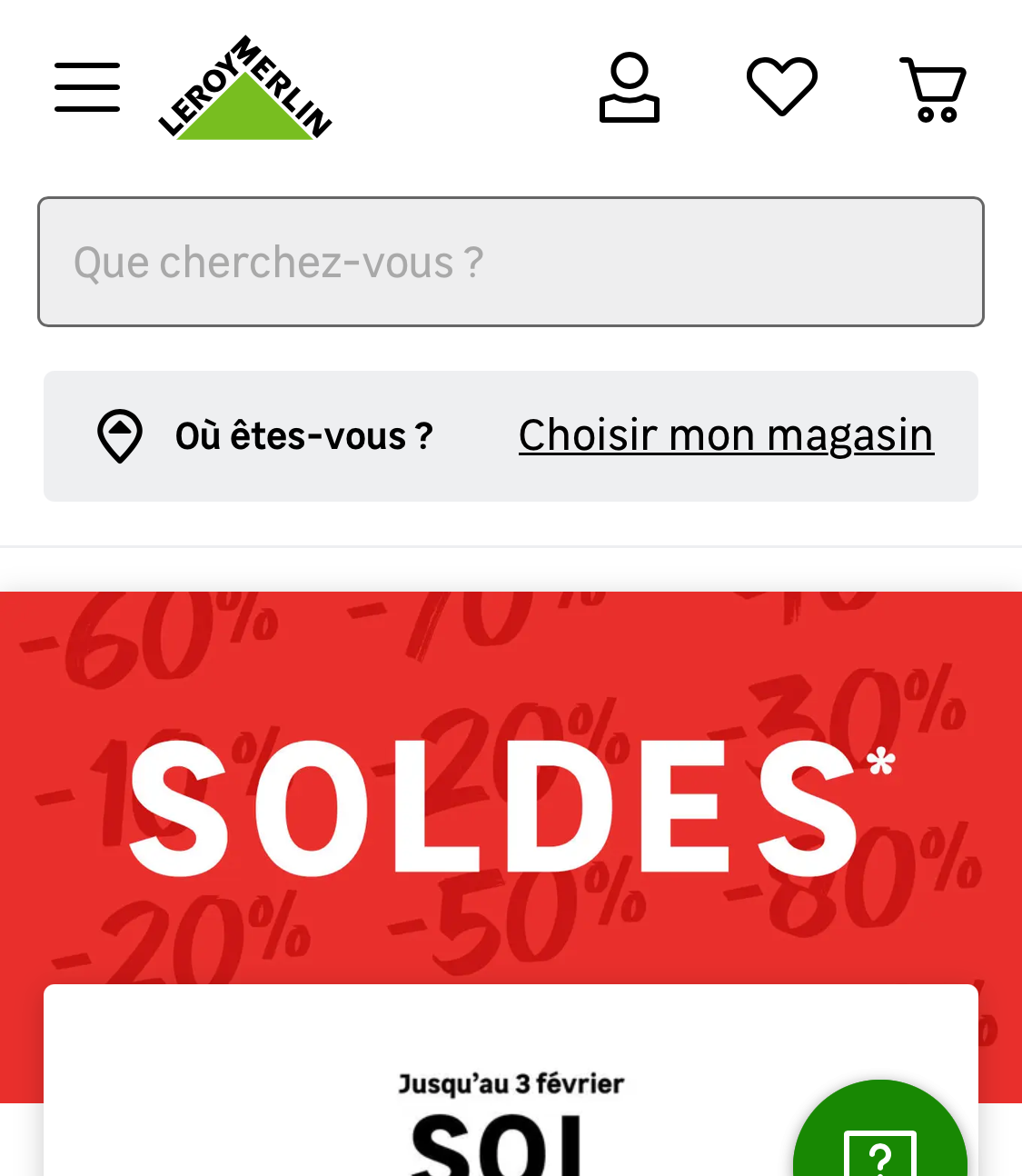
Task: Open the shopping cart
Action: click(x=933, y=89)
